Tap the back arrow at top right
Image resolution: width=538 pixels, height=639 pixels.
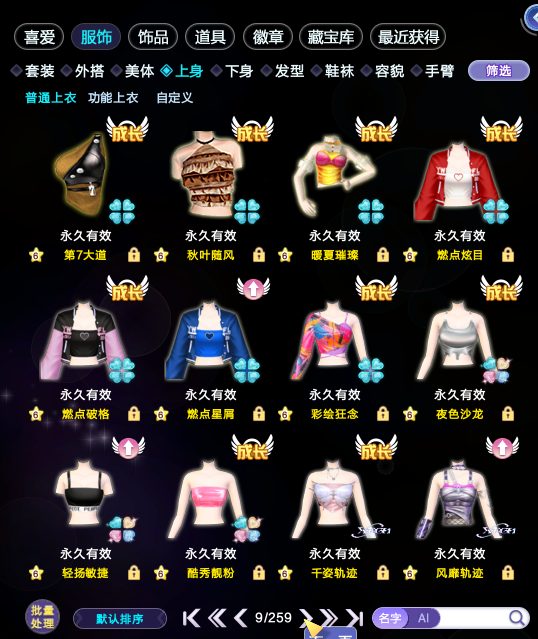tap(531, 18)
